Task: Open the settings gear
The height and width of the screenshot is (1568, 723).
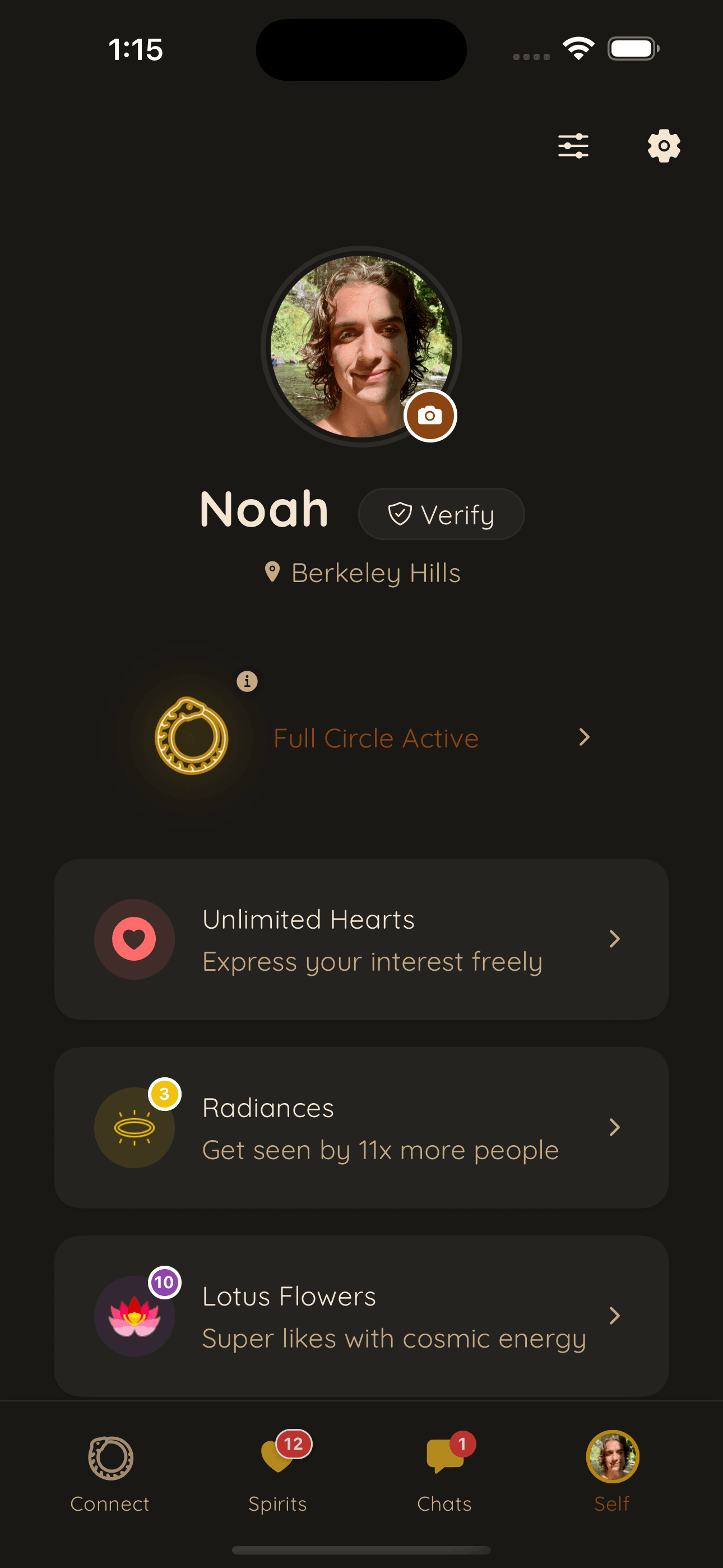Action: point(664,146)
